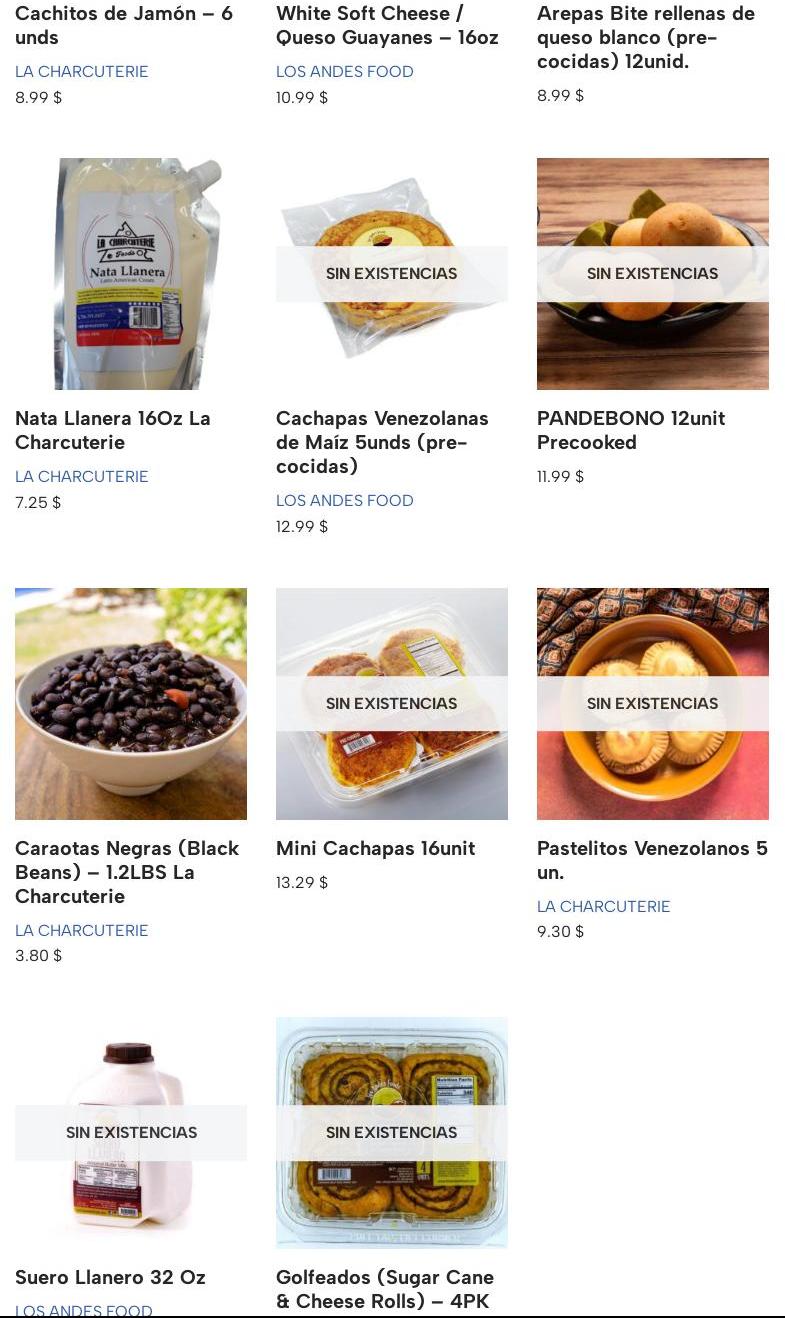Tap LOS ANDES FOOD brand under White Soft Cheese
This screenshot has height=1318, width=785.
[345, 72]
